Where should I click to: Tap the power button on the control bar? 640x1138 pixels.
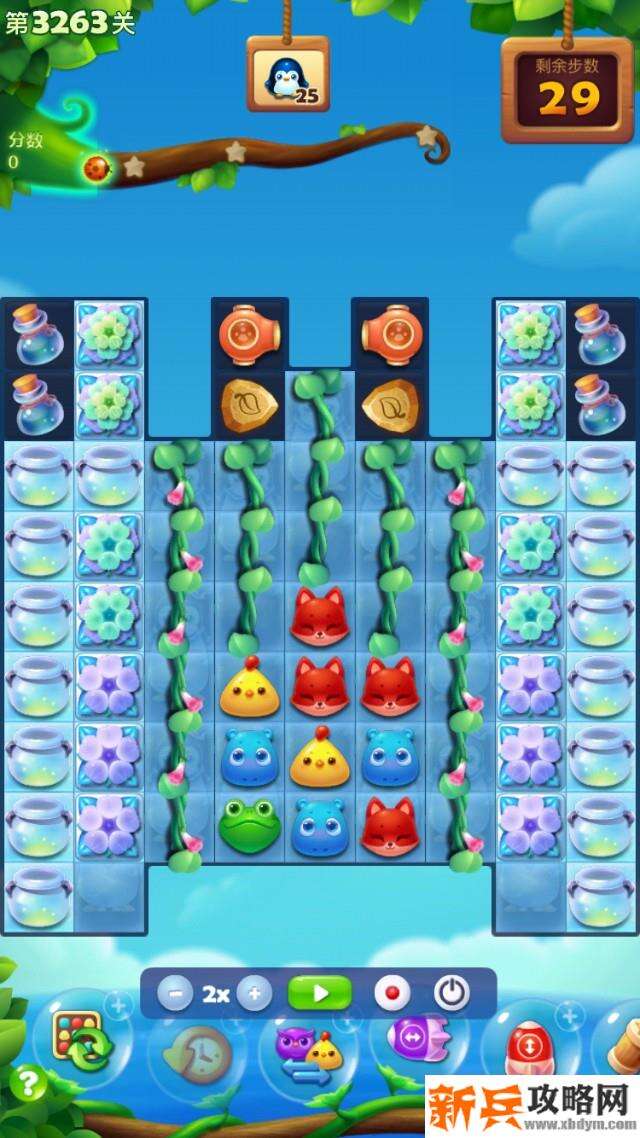click(x=452, y=994)
